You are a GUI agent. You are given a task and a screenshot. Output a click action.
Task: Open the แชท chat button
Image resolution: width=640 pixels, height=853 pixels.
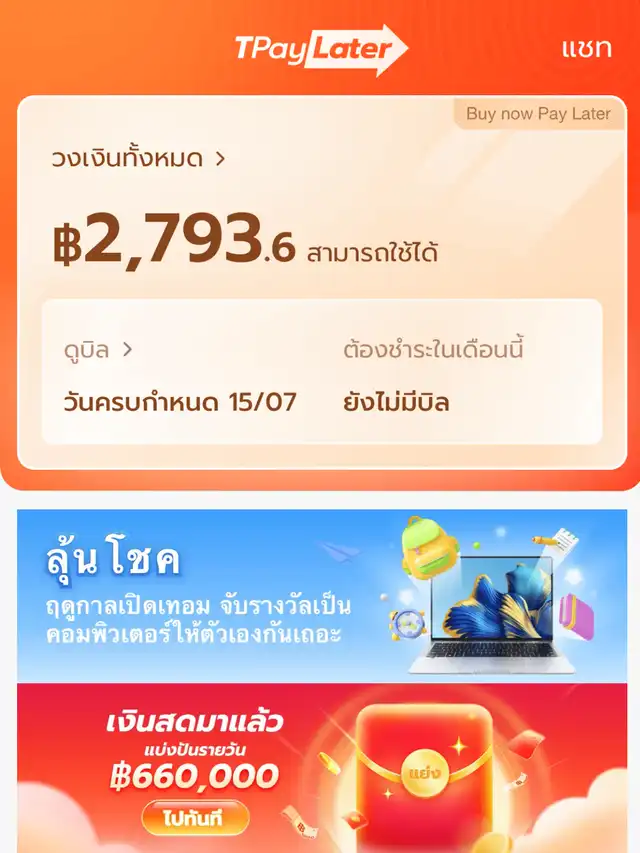point(586,47)
